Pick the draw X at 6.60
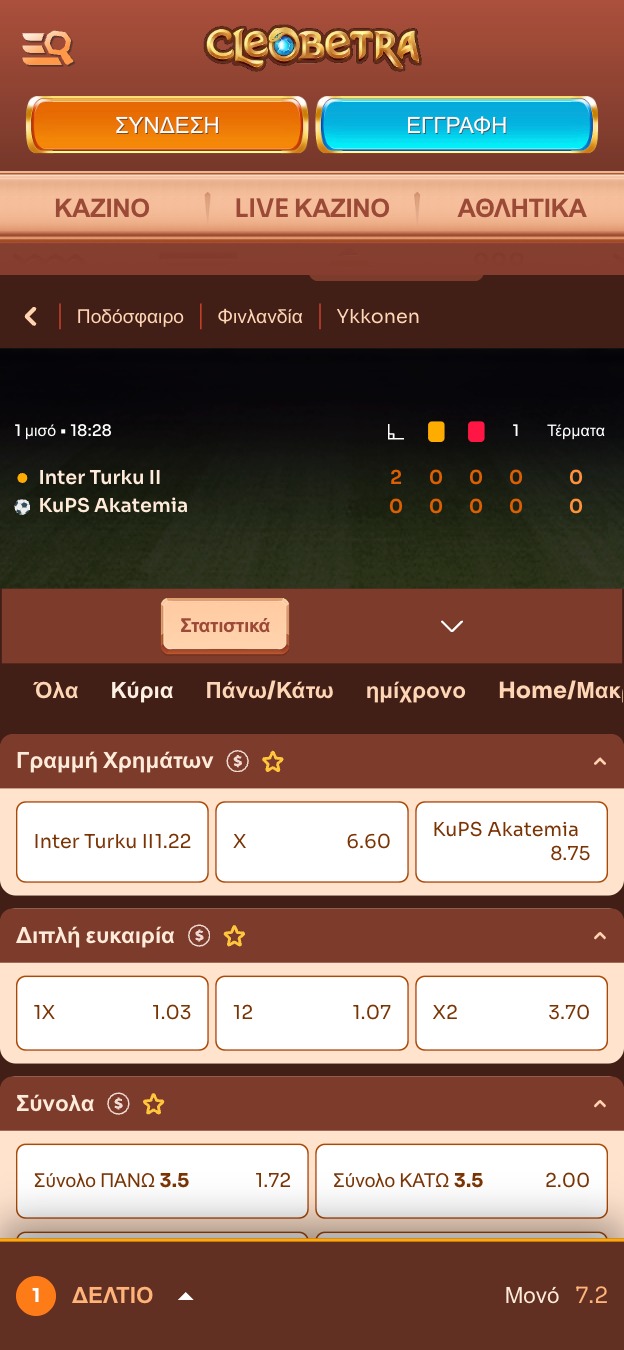 312,841
